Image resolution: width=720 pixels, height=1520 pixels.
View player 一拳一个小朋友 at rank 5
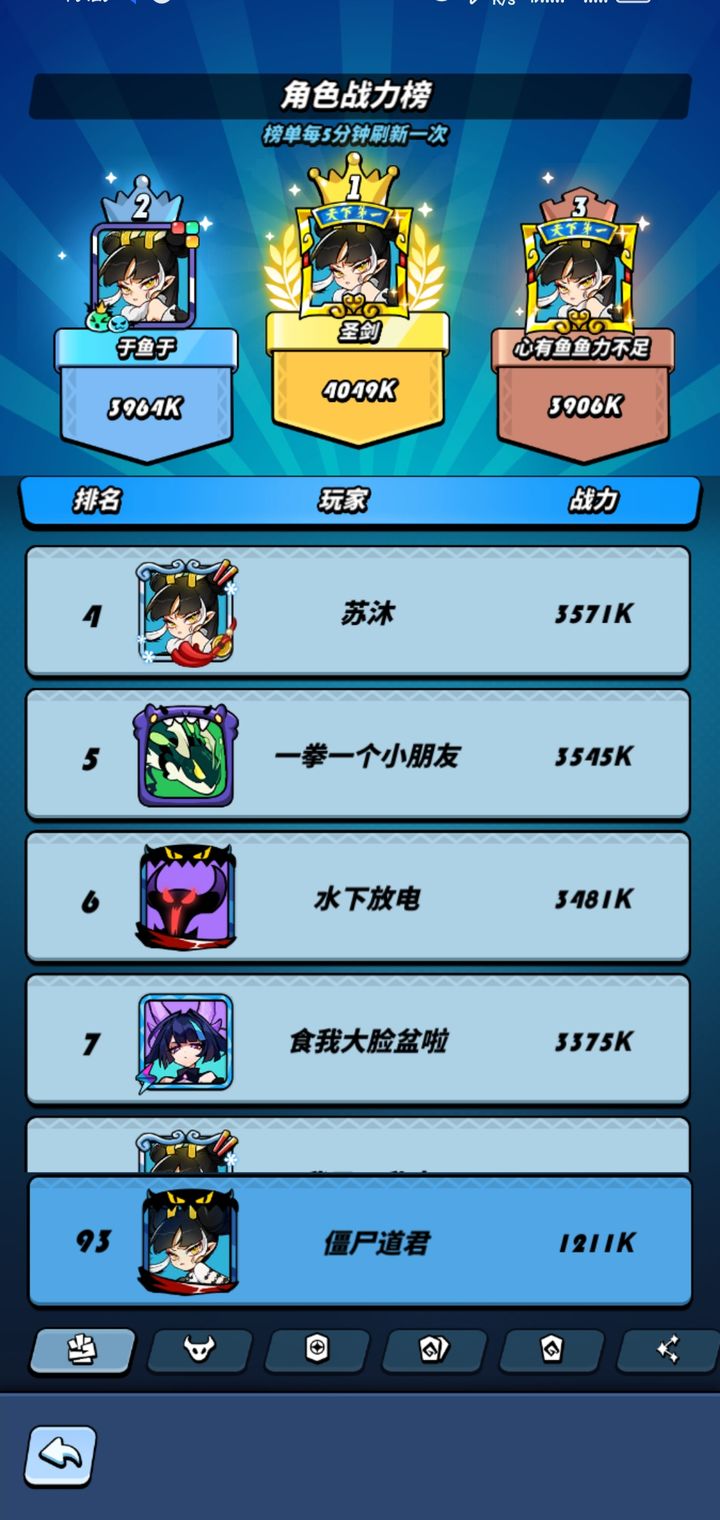click(358, 755)
